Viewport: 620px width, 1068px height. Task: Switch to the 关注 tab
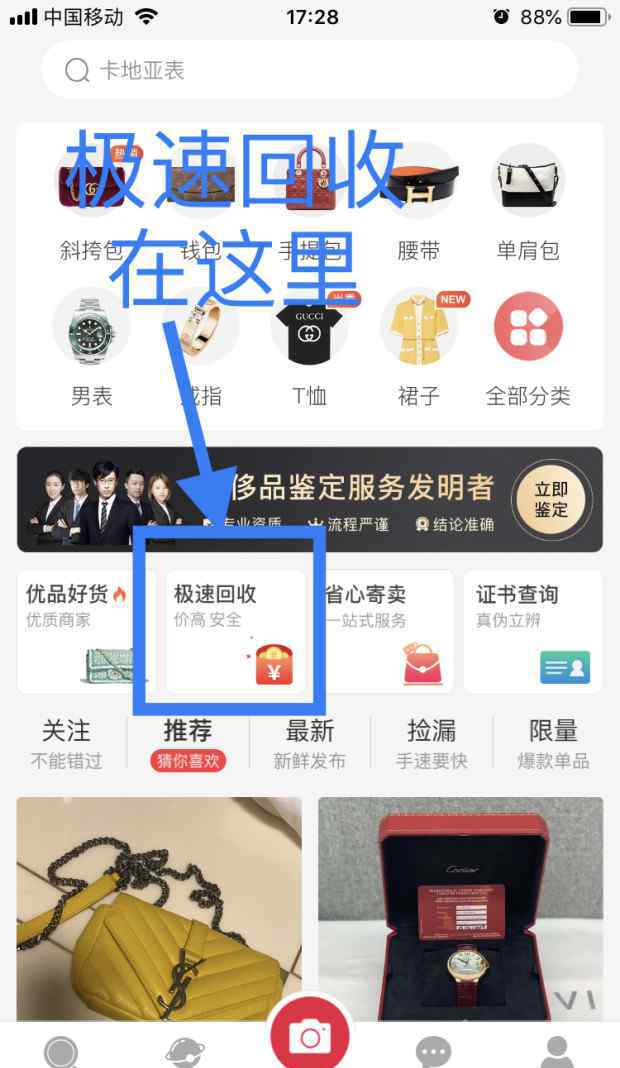66,745
